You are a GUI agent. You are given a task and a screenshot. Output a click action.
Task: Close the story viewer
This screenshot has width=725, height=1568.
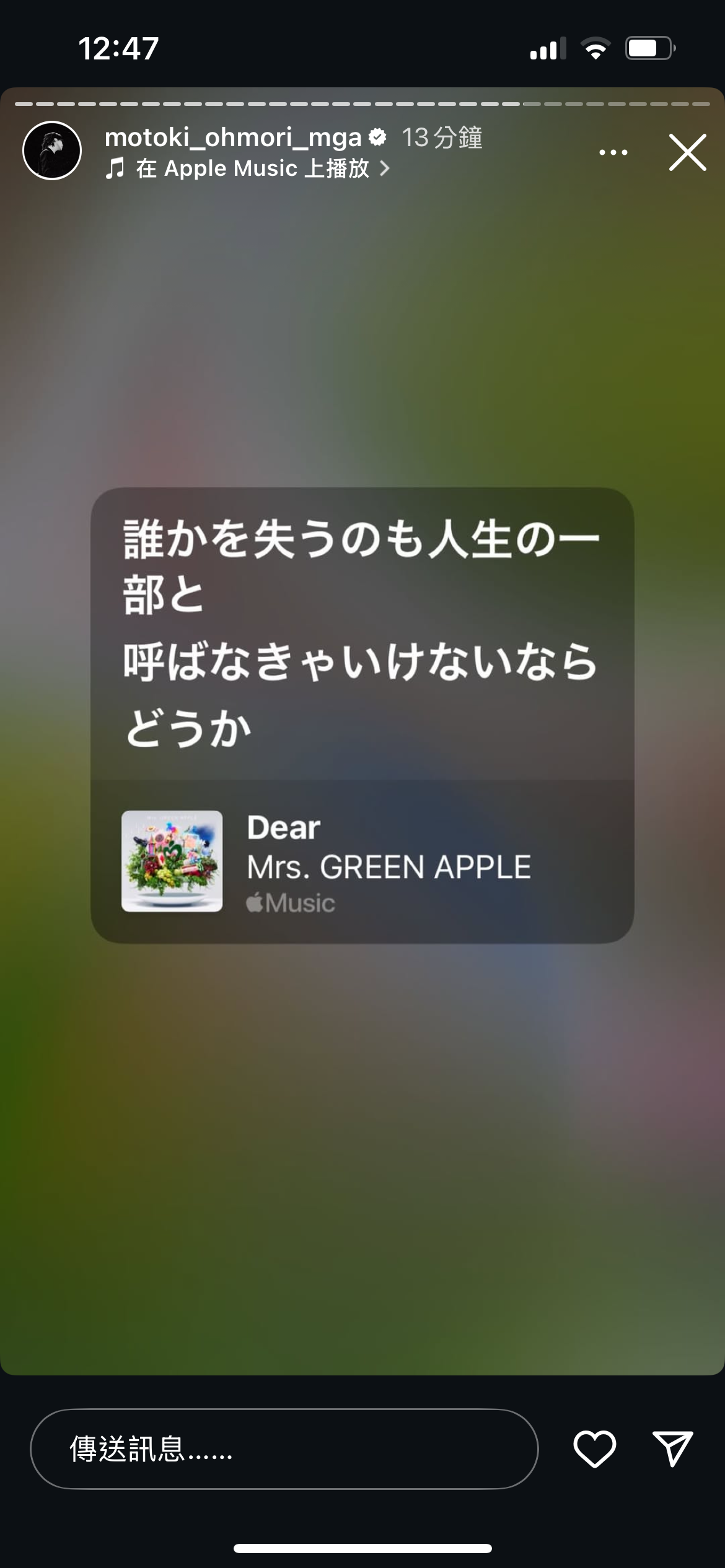point(687,152)
